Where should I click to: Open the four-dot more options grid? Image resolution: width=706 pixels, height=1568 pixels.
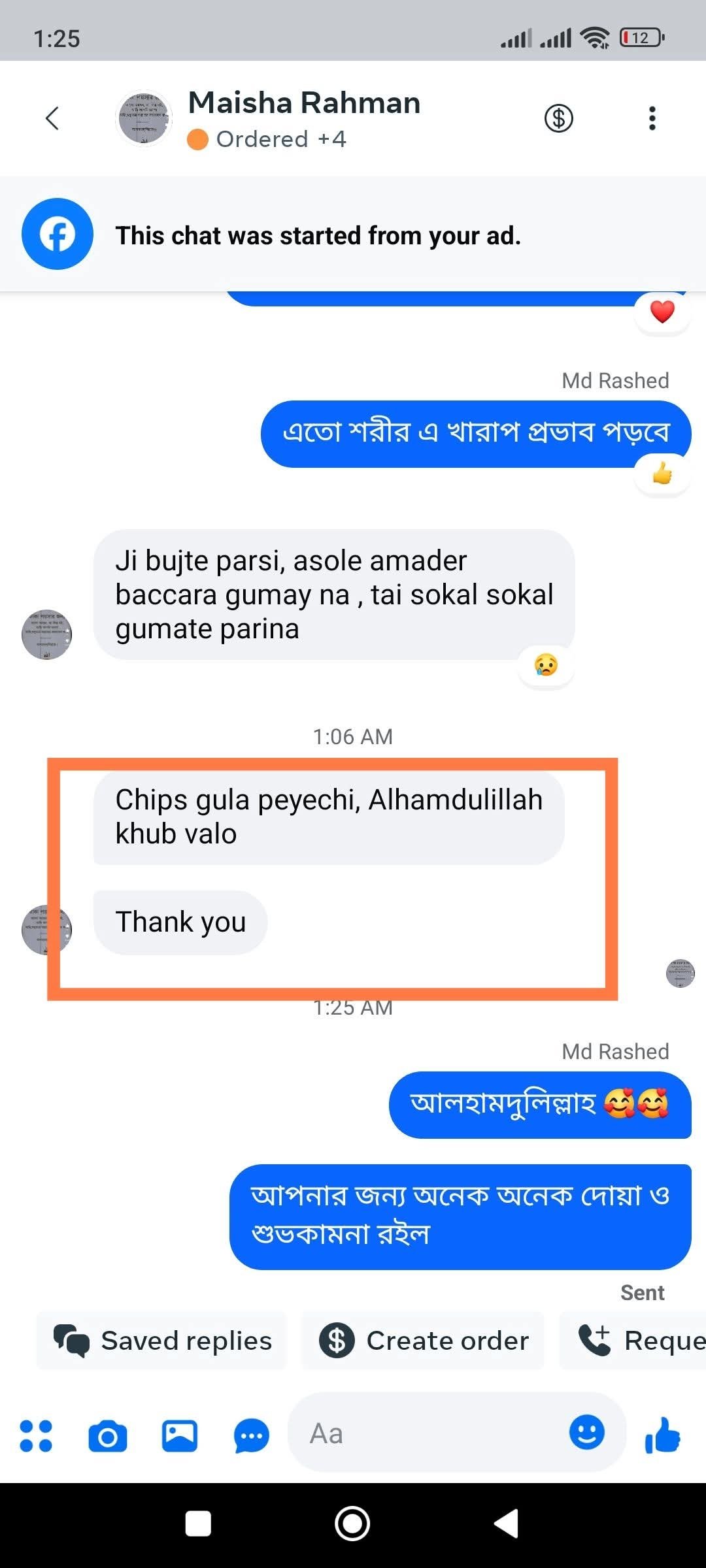pos(36,1435)
